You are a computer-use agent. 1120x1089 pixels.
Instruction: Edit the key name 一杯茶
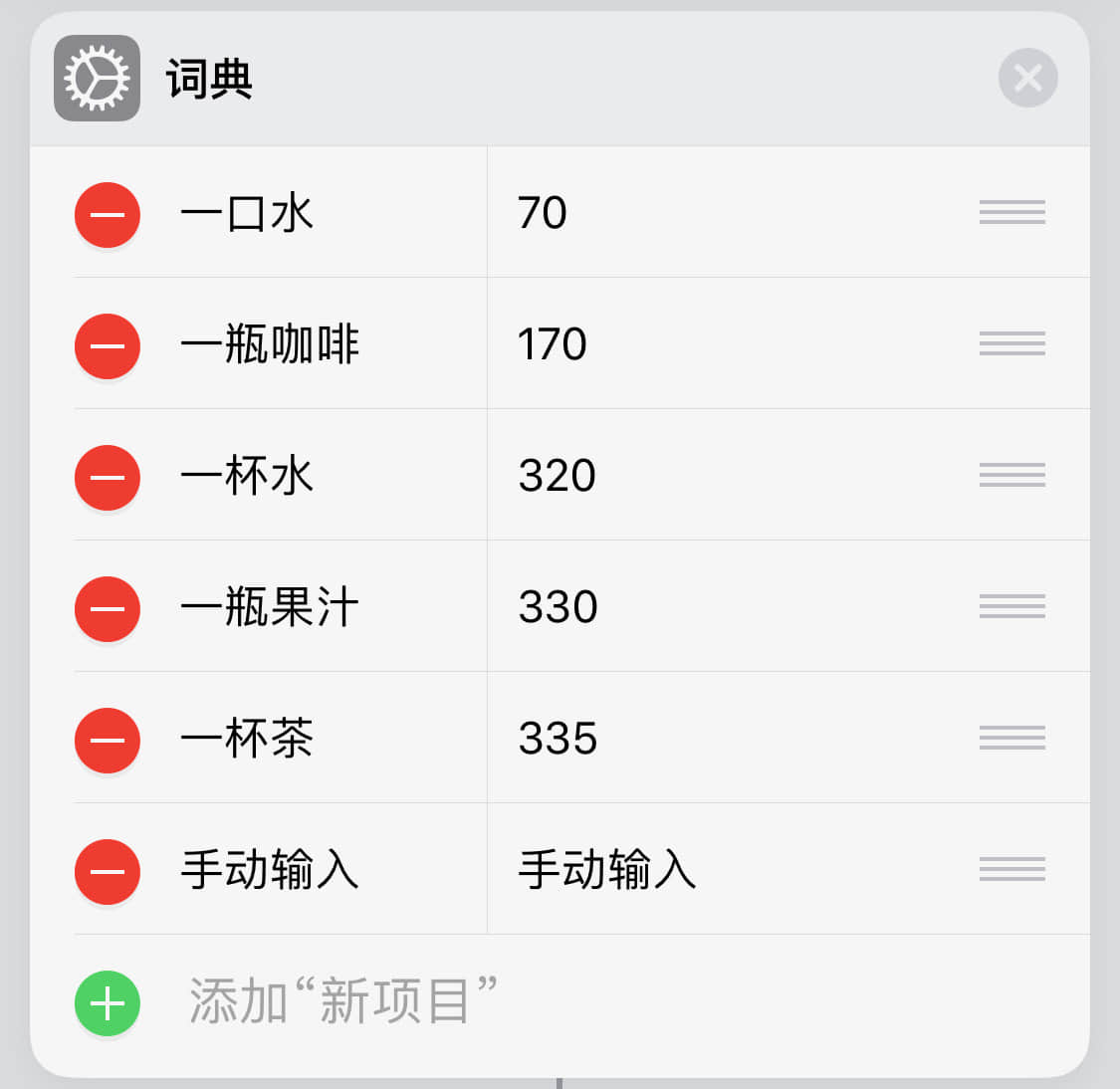tap(247, 739)
